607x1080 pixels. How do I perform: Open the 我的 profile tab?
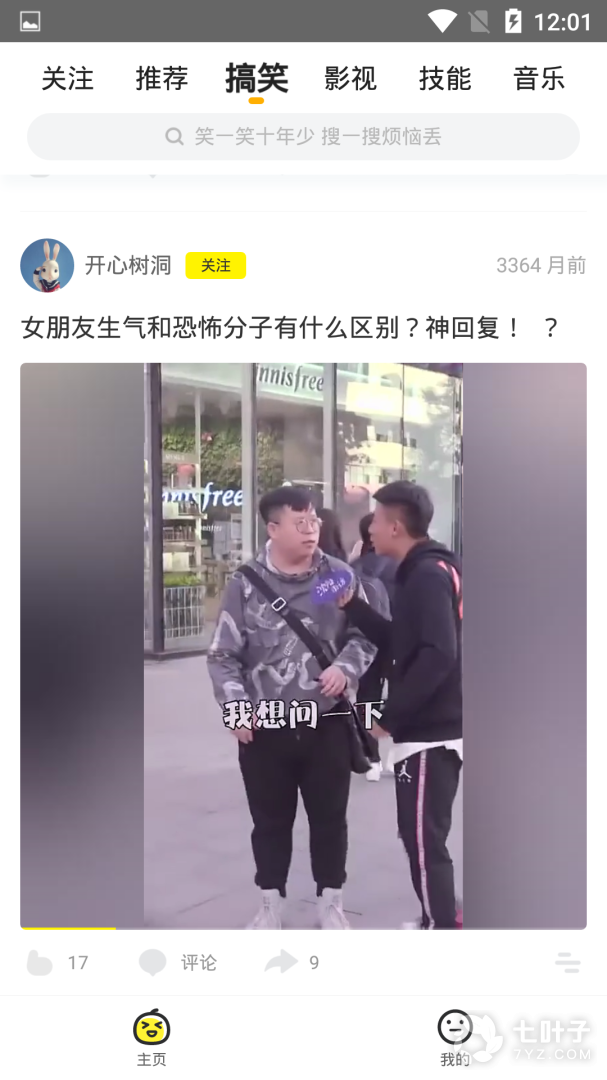pyautogui.click(x=455, y=1037)
